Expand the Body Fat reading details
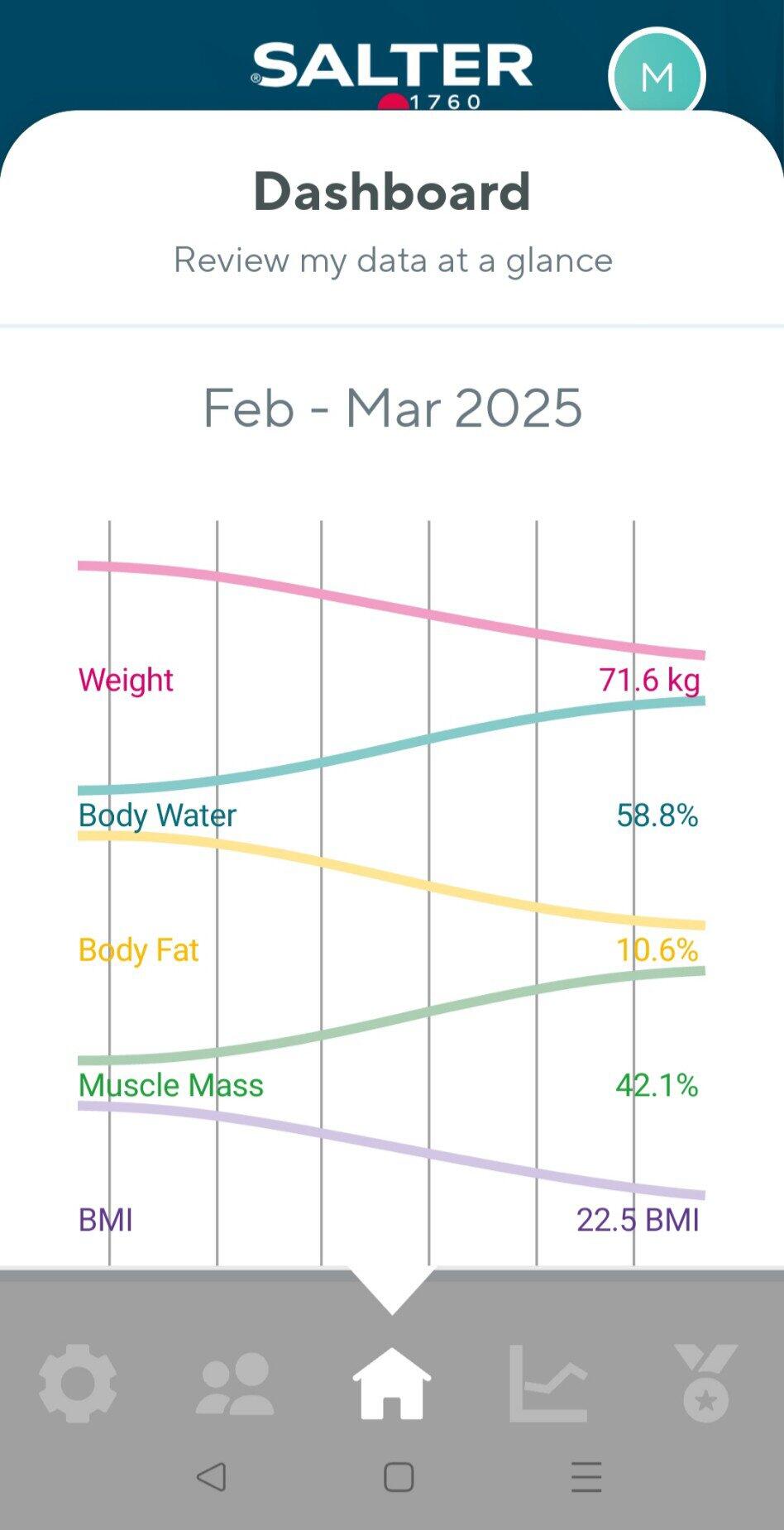784x1530 pixels. (x=137, y=950)
